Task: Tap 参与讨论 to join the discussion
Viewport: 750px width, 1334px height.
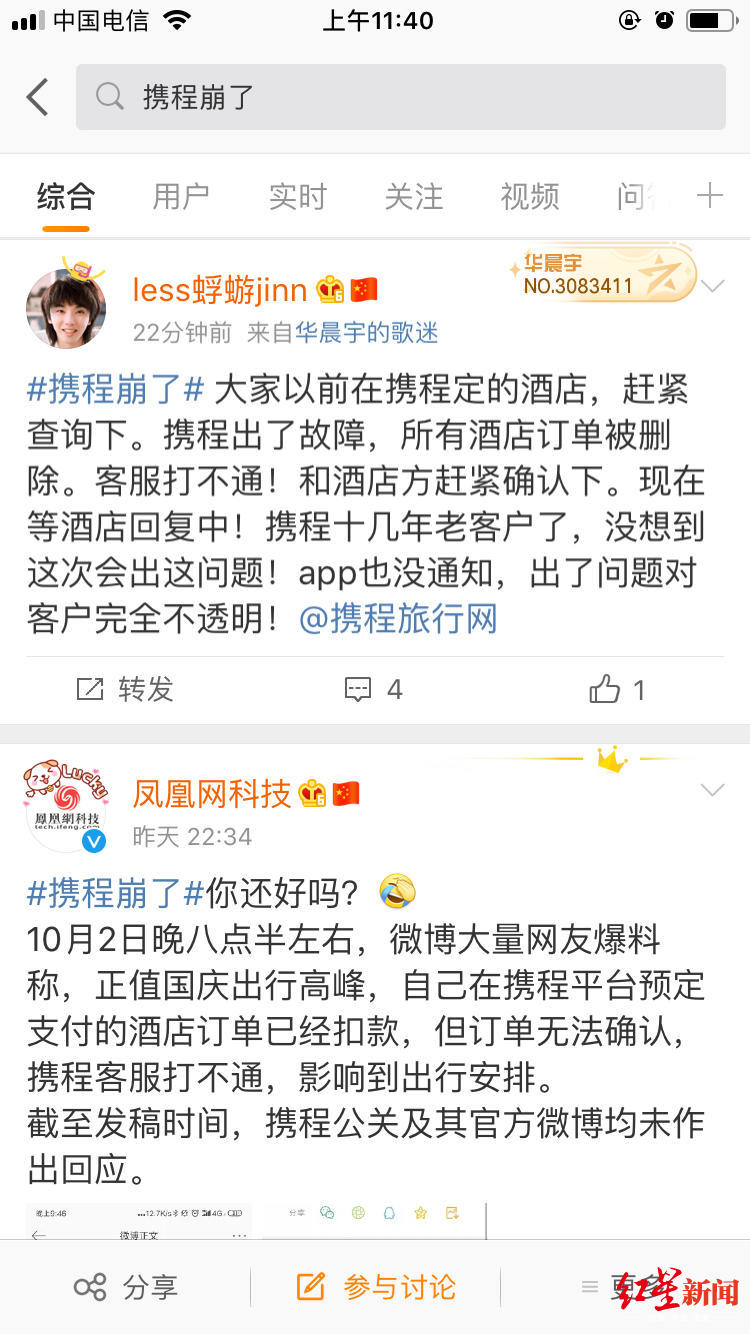Action: (376, 1287)
